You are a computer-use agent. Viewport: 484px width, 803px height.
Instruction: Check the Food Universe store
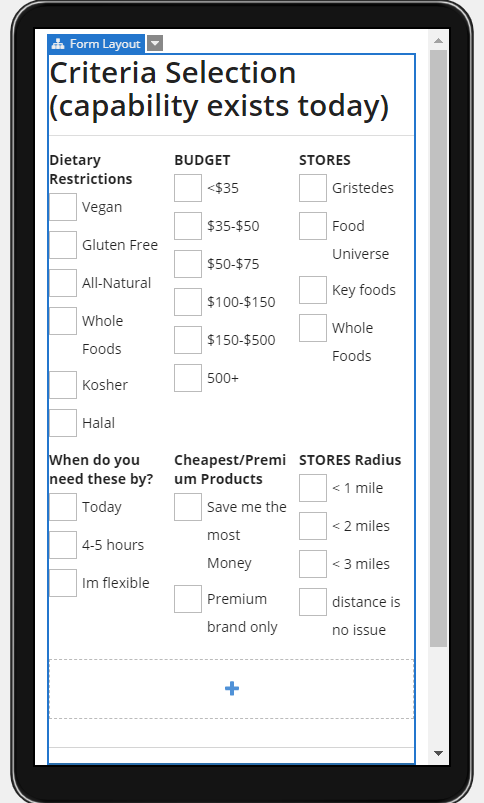(313, 226)
